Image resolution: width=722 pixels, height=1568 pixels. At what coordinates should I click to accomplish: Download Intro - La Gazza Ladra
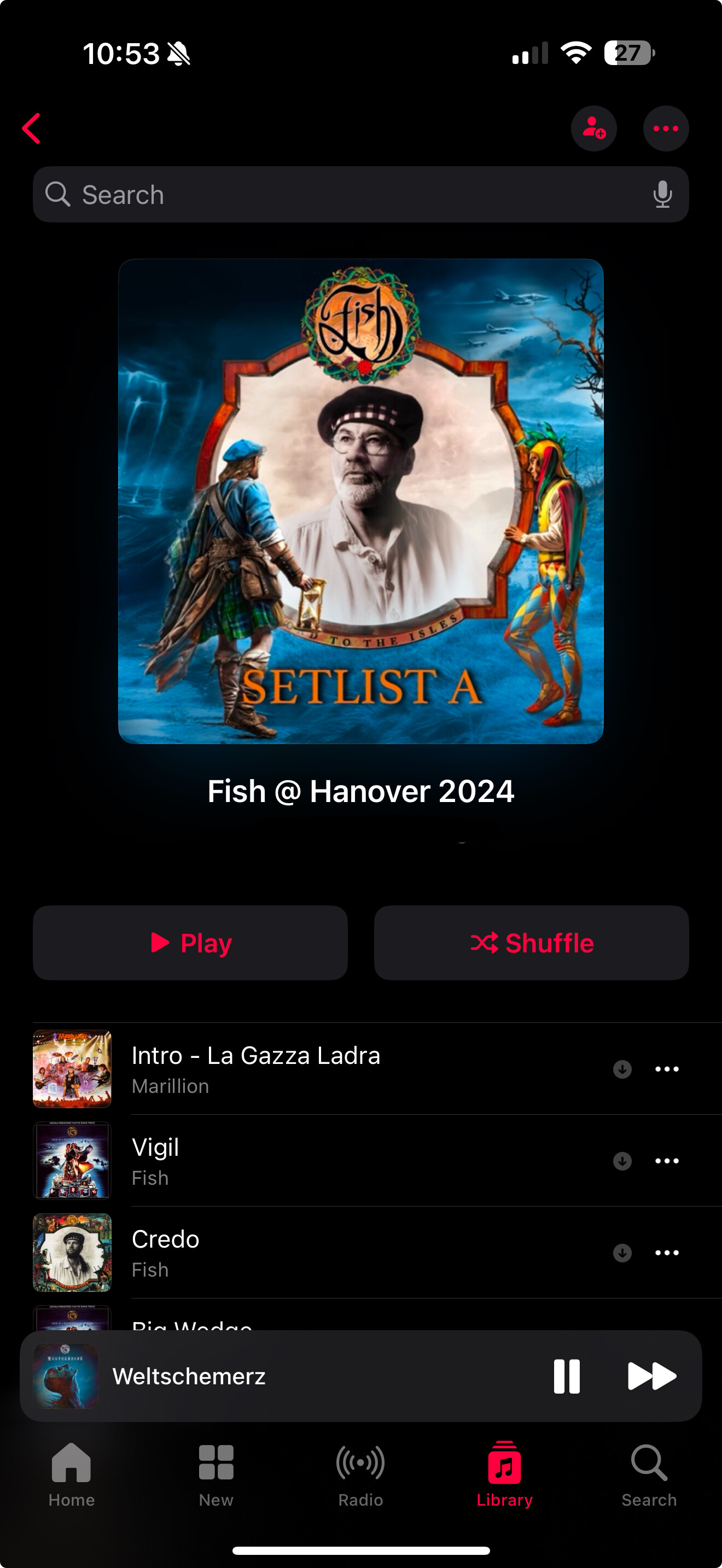click(622, 1069)
